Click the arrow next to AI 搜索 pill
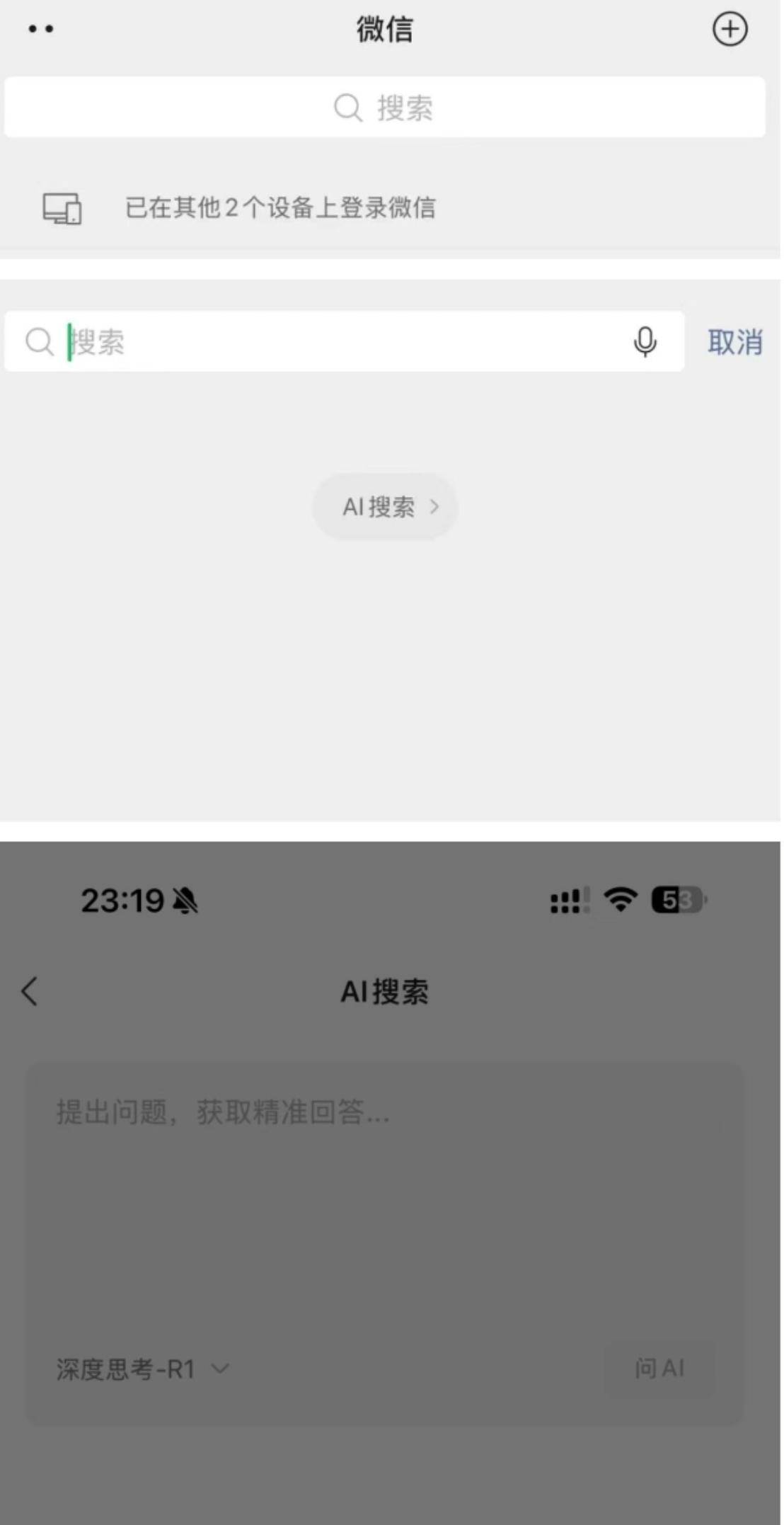 435,507
